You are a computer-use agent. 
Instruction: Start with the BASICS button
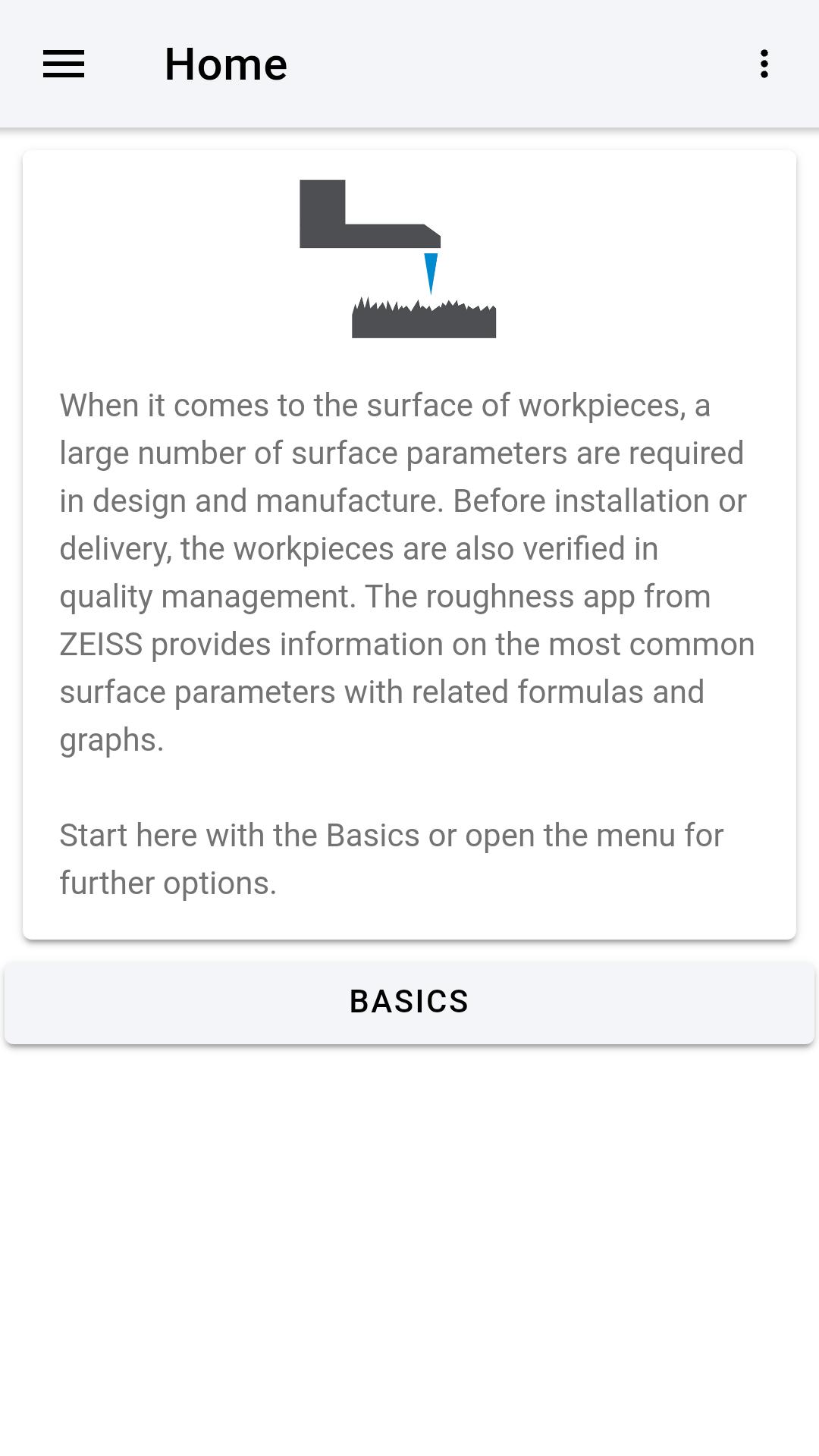pos(409,1002)
